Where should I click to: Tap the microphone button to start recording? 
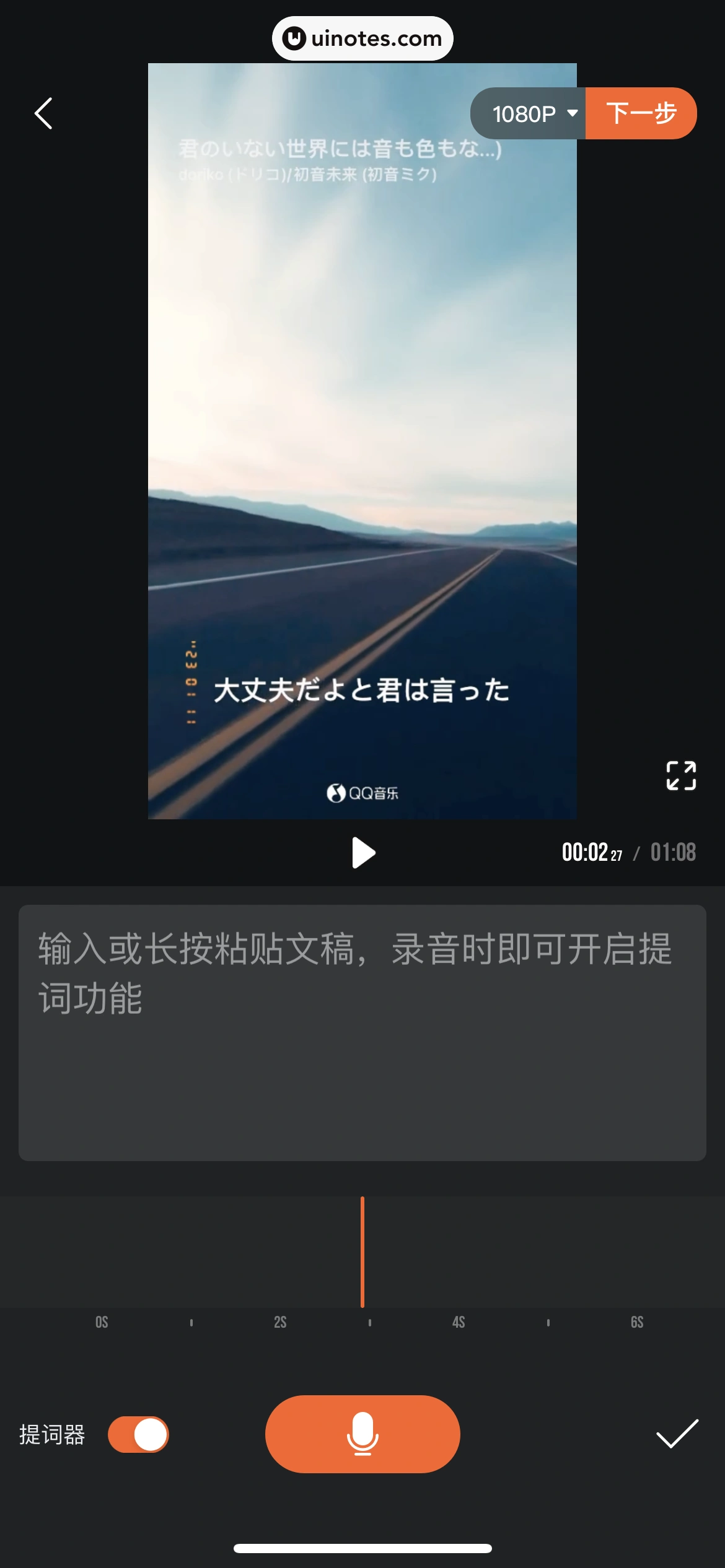(x=362, y=1434)
